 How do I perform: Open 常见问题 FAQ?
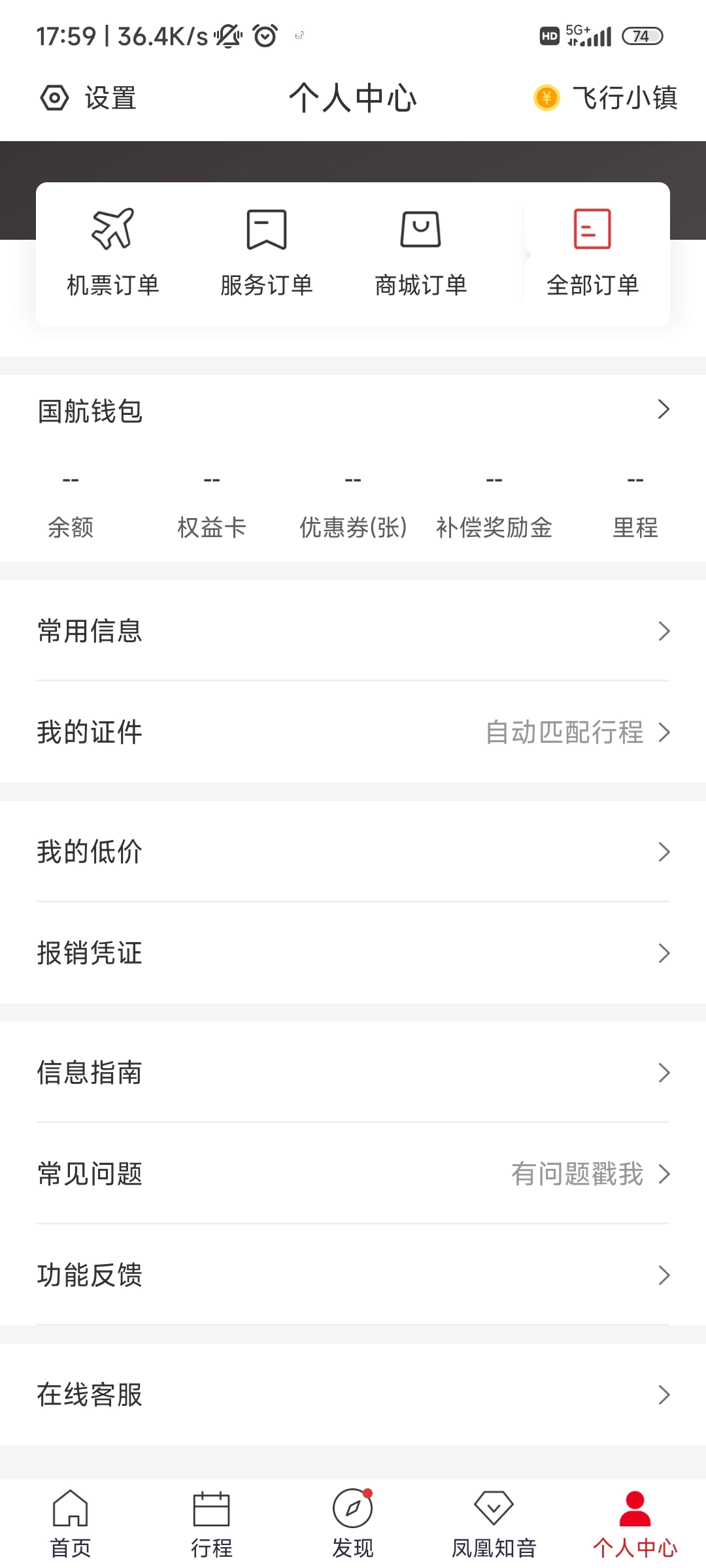353,1174
